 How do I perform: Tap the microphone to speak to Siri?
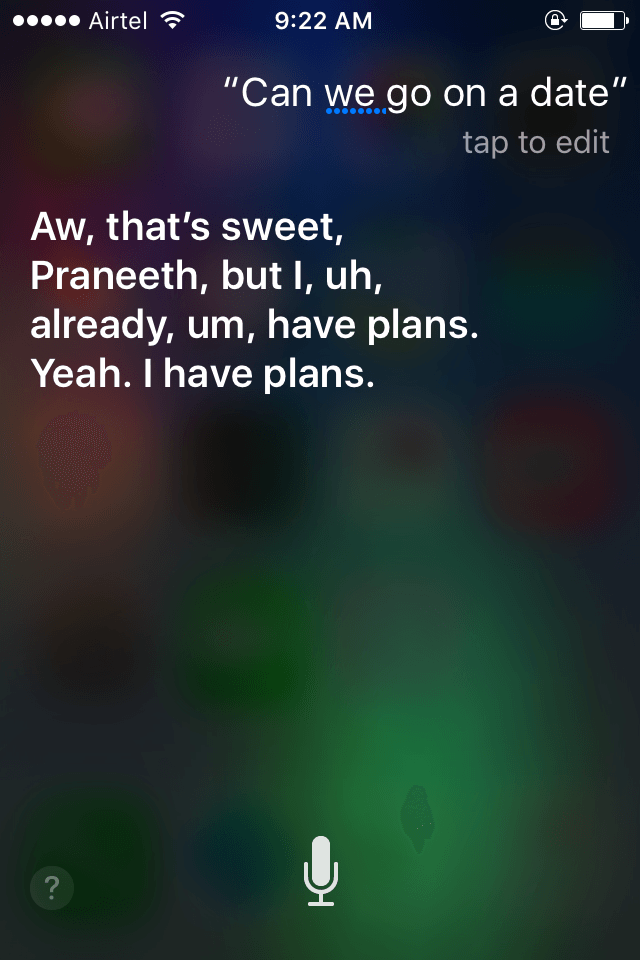(321, 872)
